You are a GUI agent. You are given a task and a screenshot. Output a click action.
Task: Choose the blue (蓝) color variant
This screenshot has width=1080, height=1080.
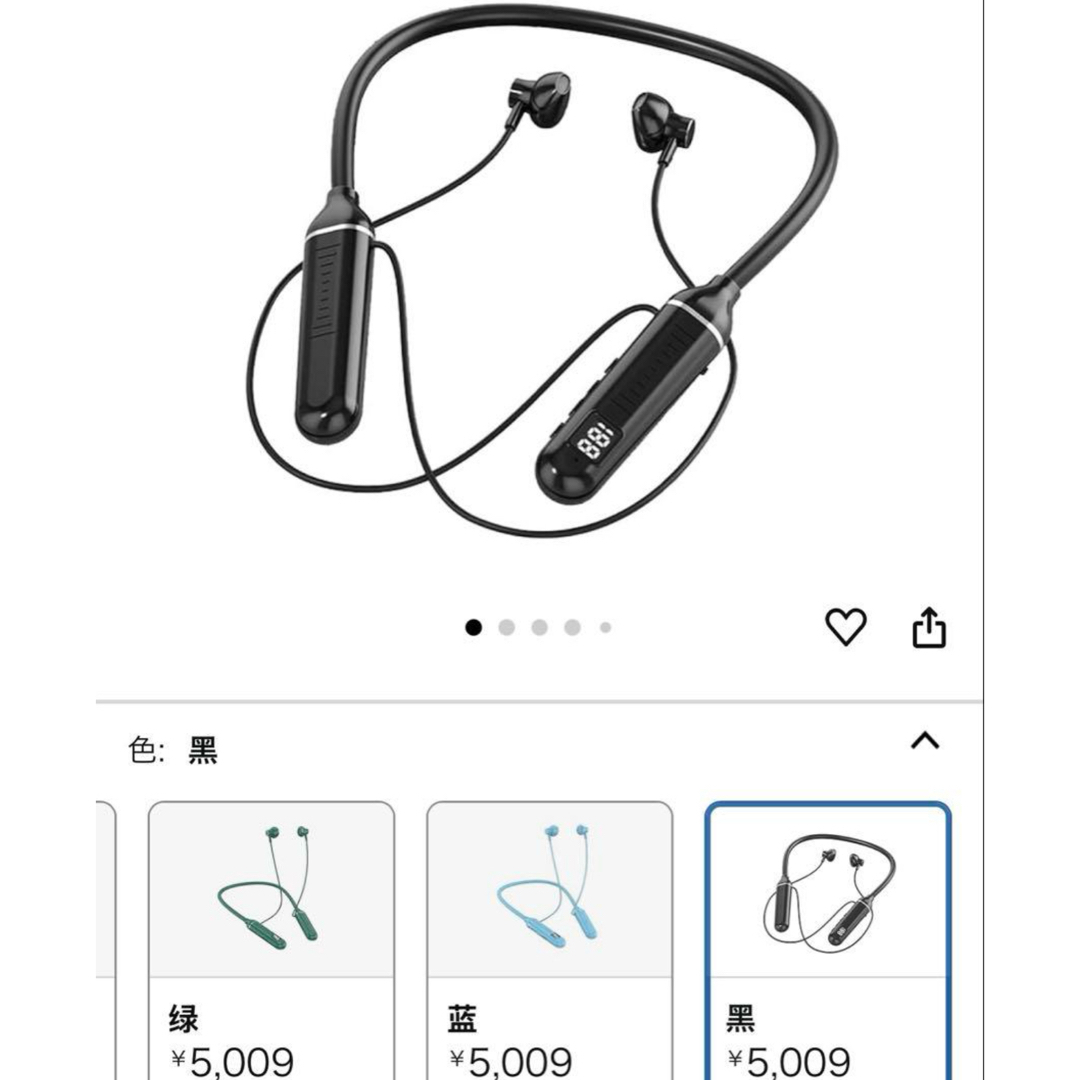pos(549,940)
